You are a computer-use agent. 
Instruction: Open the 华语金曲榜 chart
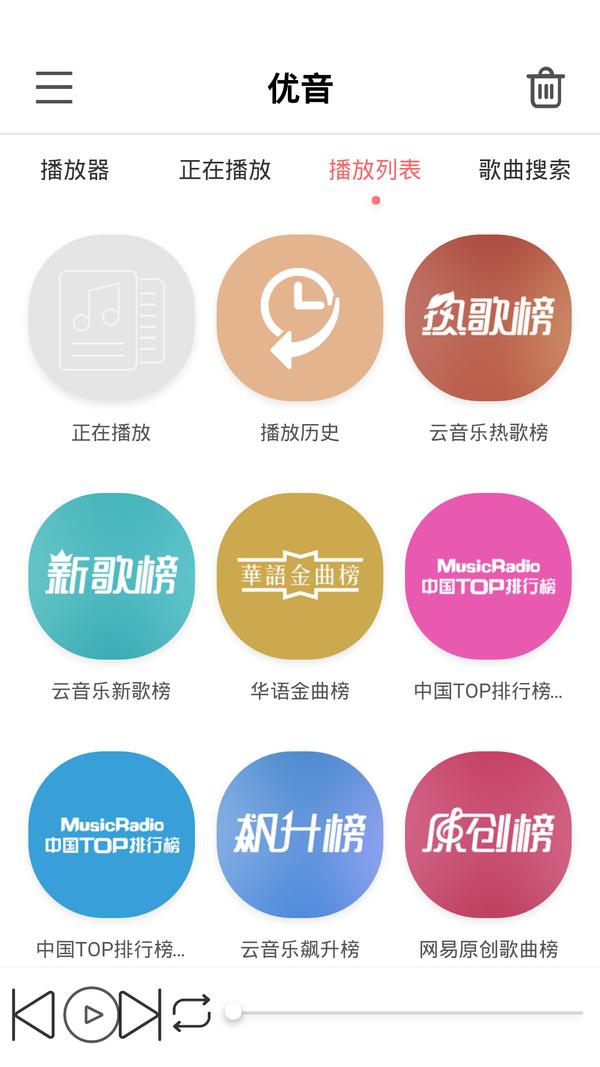coord(300,576)
